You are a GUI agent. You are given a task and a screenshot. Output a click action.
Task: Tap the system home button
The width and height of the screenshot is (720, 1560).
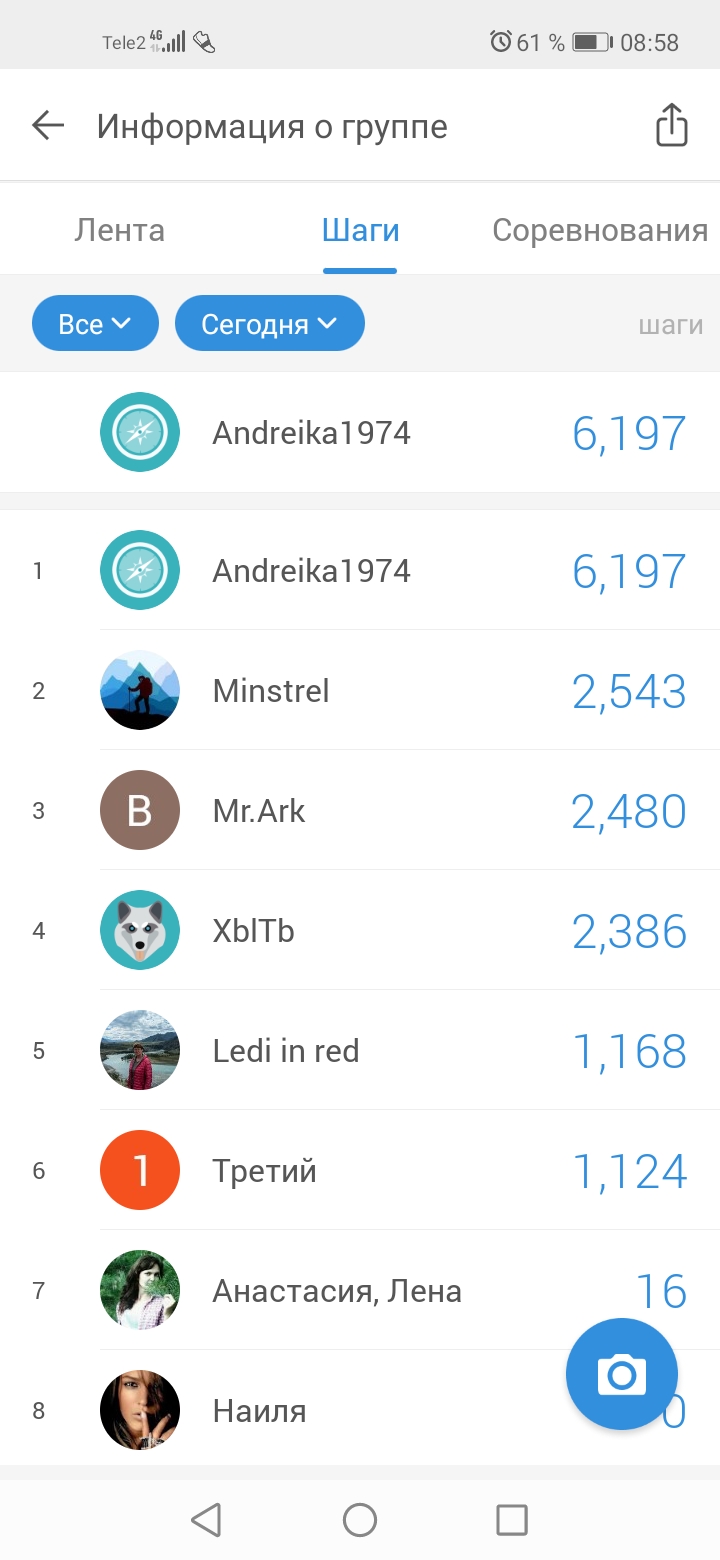pos(360,1520)
